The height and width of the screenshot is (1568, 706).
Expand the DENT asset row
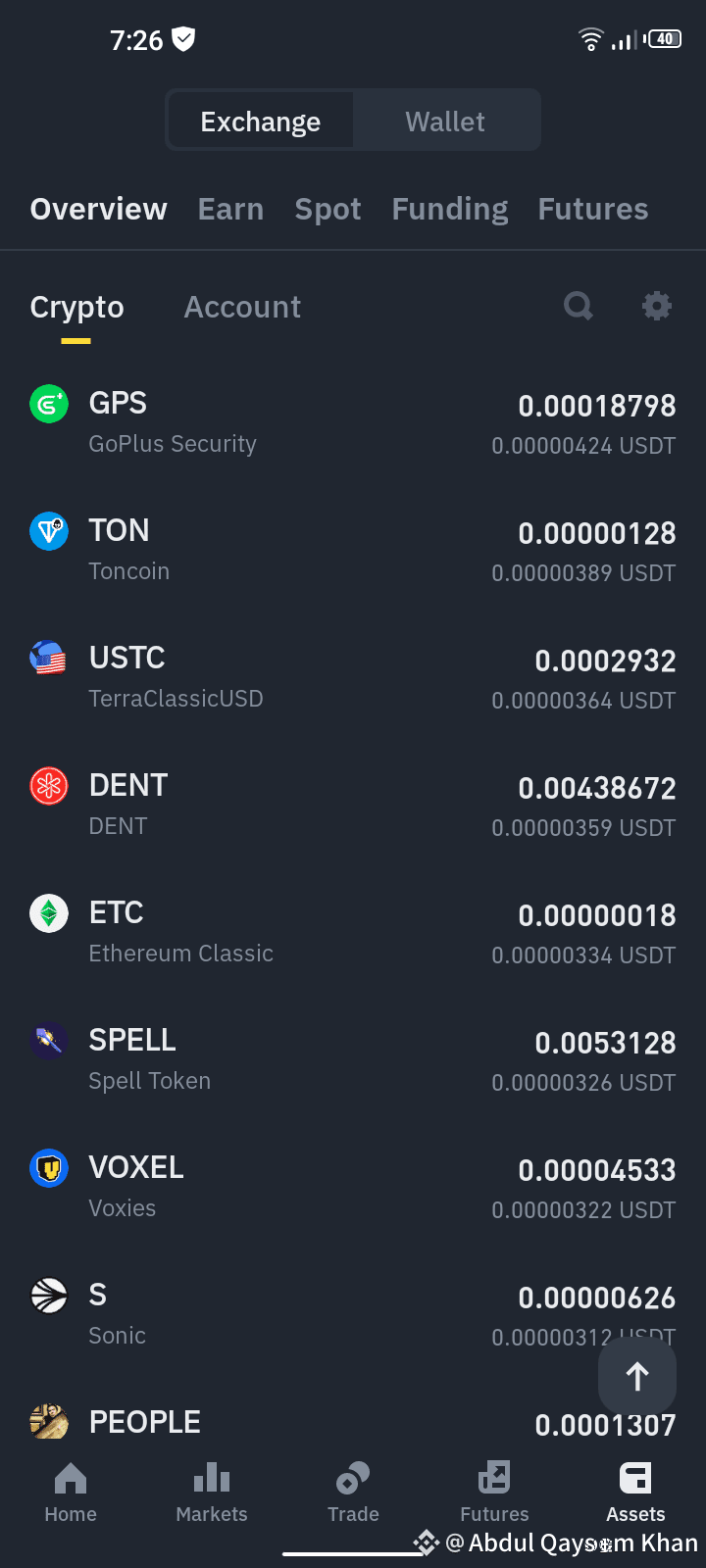[353, 804]
